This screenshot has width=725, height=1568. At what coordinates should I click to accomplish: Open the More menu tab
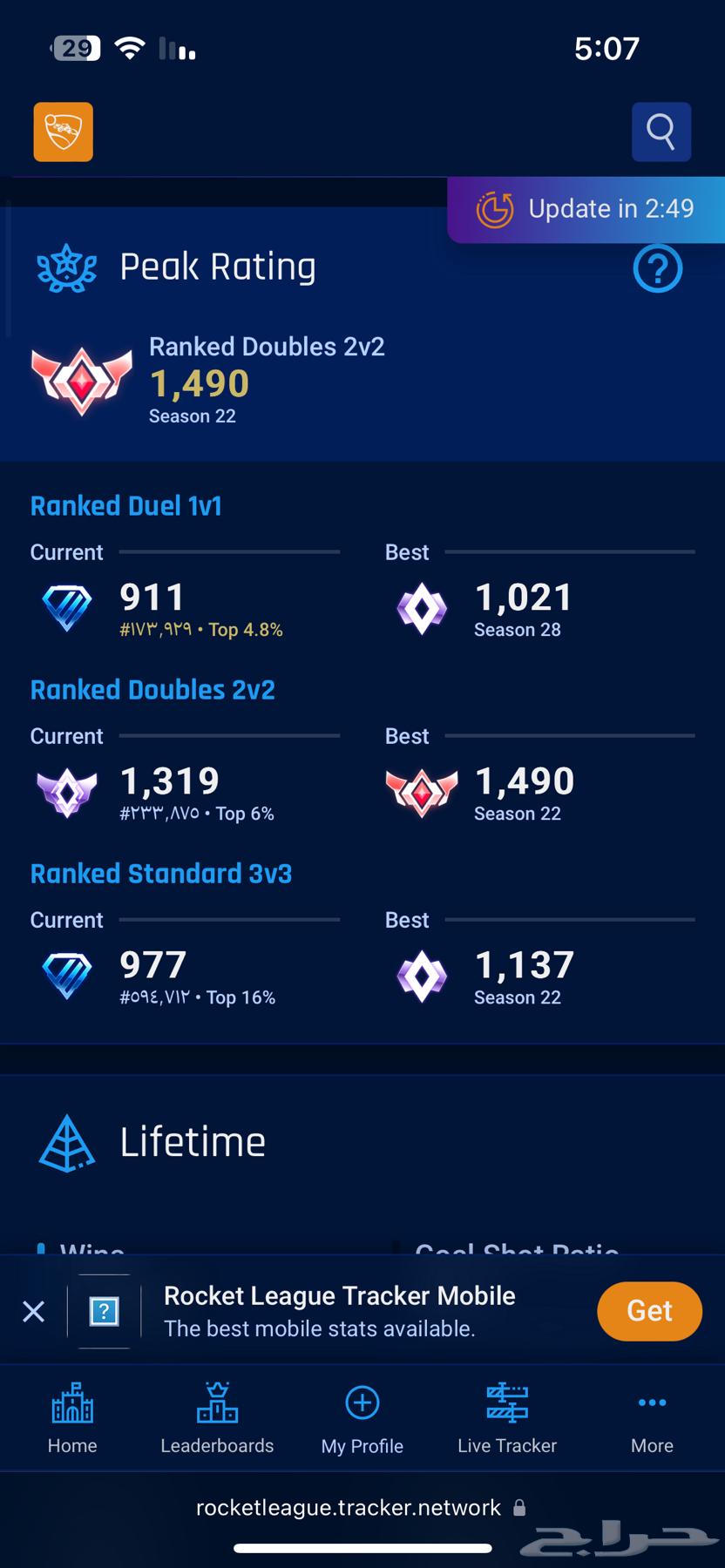click(652, 1418)
